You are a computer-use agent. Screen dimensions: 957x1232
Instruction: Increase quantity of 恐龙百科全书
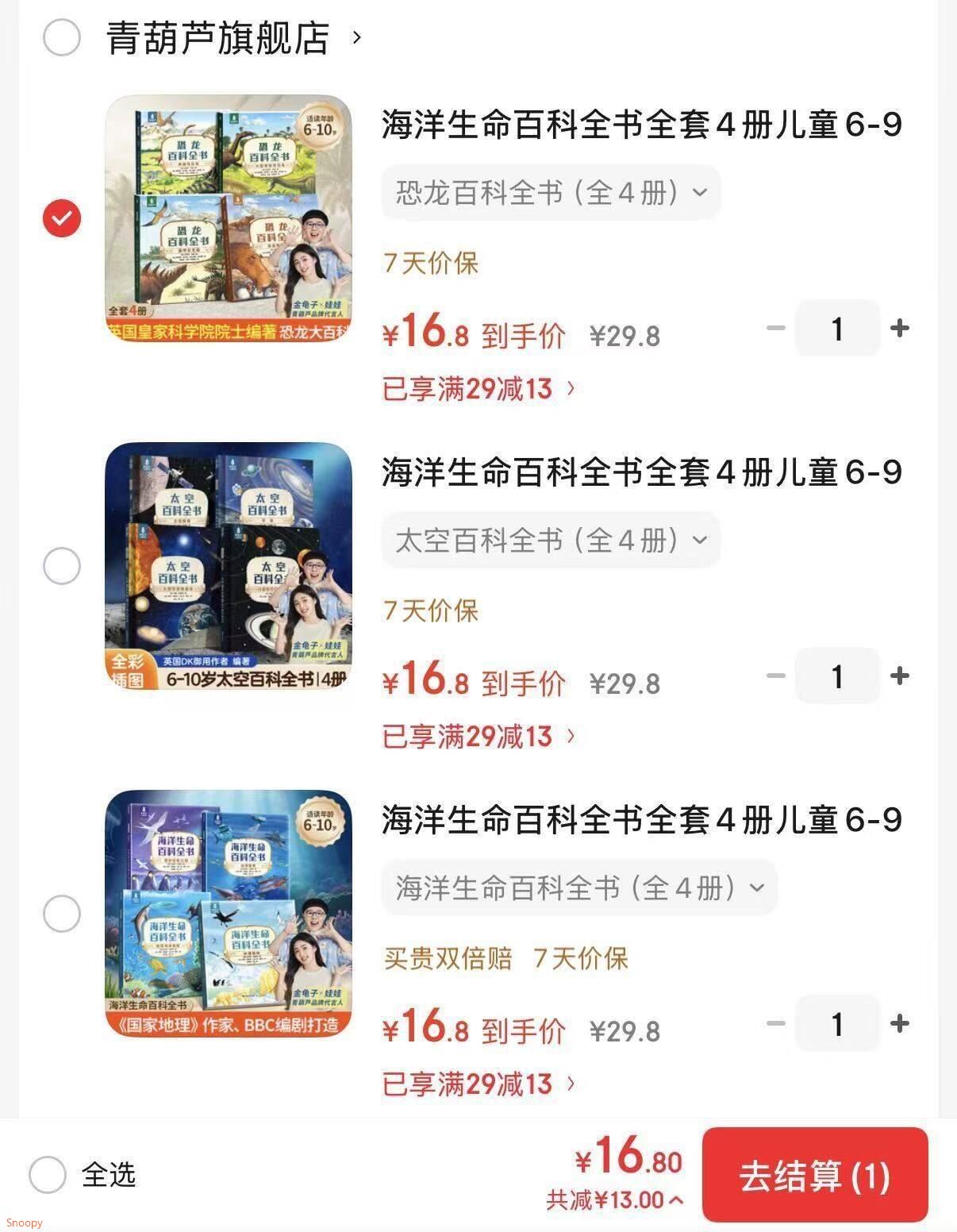[900, 328]
